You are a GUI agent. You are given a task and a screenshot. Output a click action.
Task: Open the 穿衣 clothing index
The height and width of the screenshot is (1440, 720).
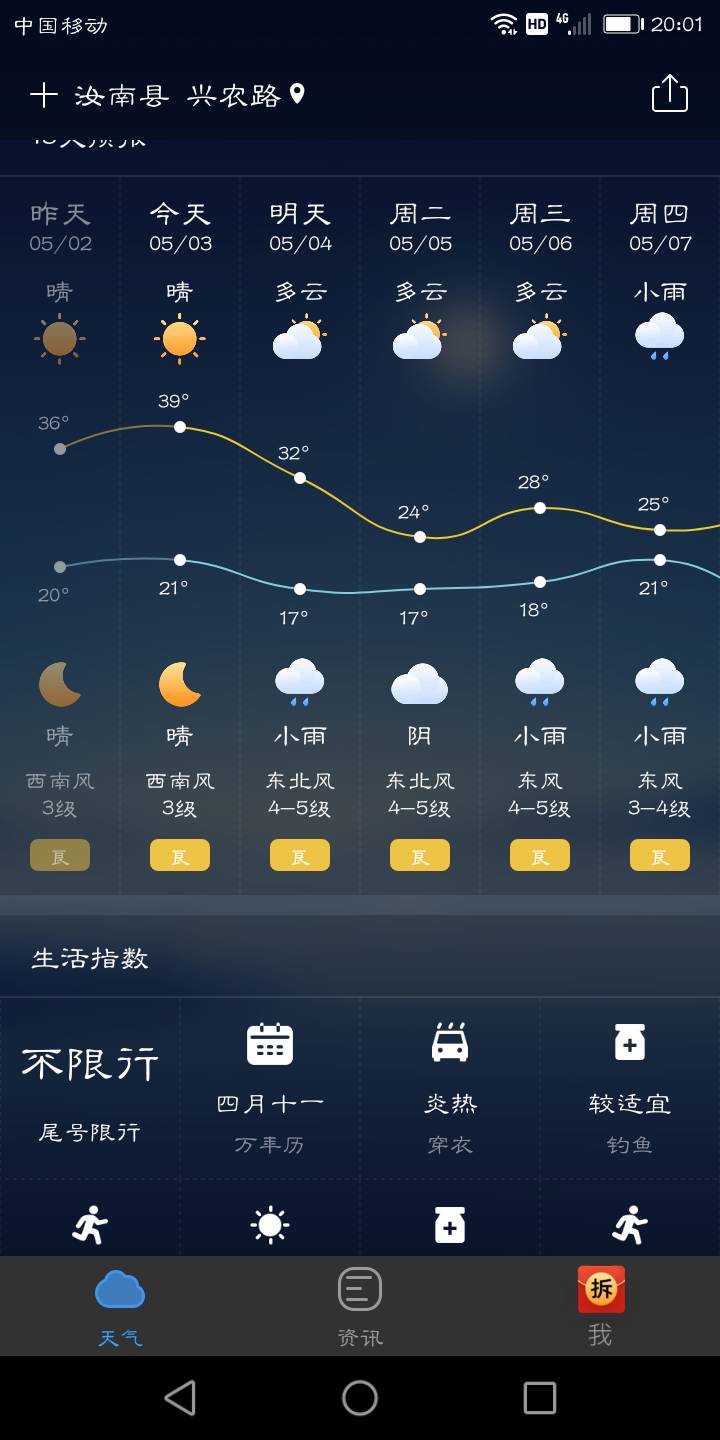[x=450, y=1088]
